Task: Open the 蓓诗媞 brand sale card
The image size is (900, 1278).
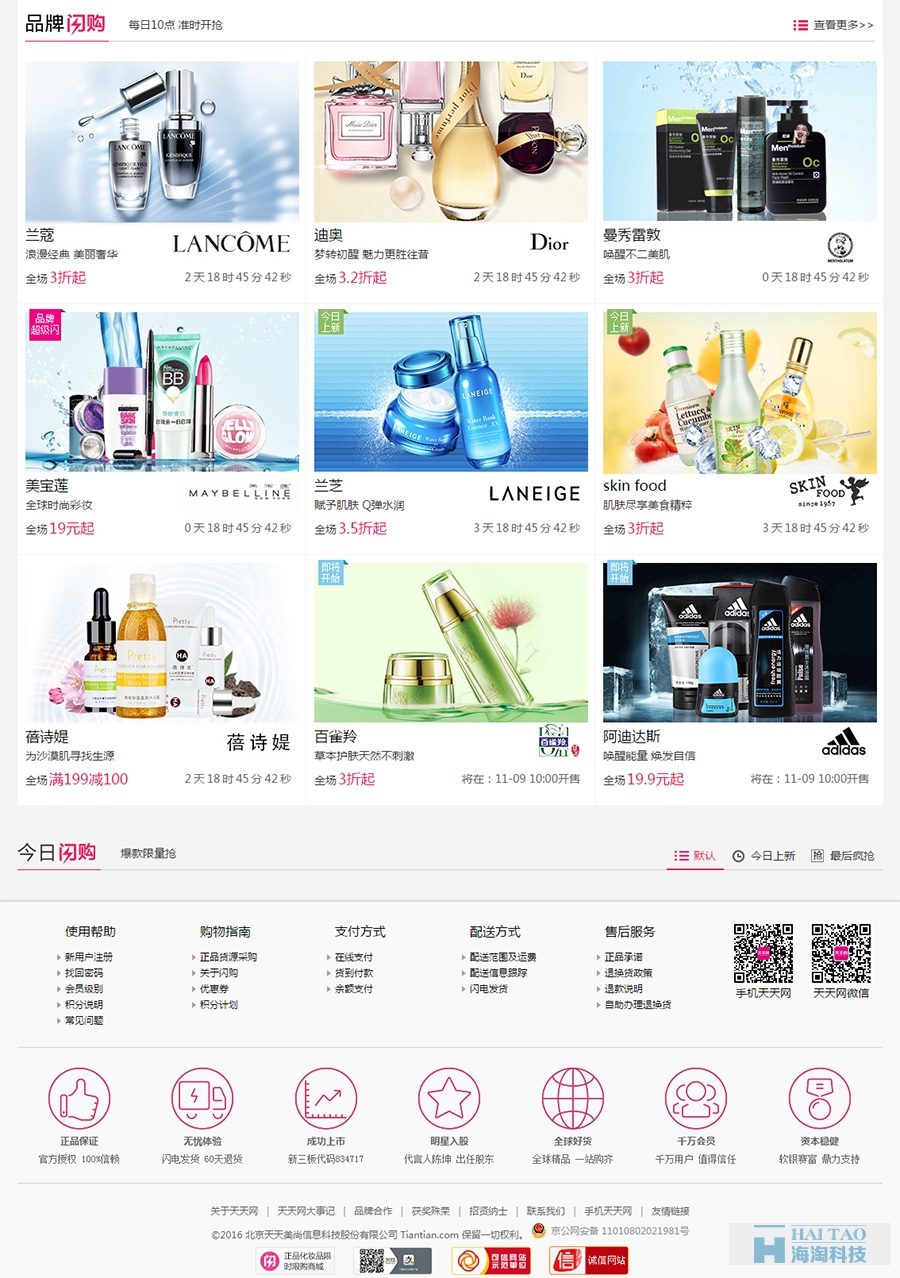Action: coord(162,643)
